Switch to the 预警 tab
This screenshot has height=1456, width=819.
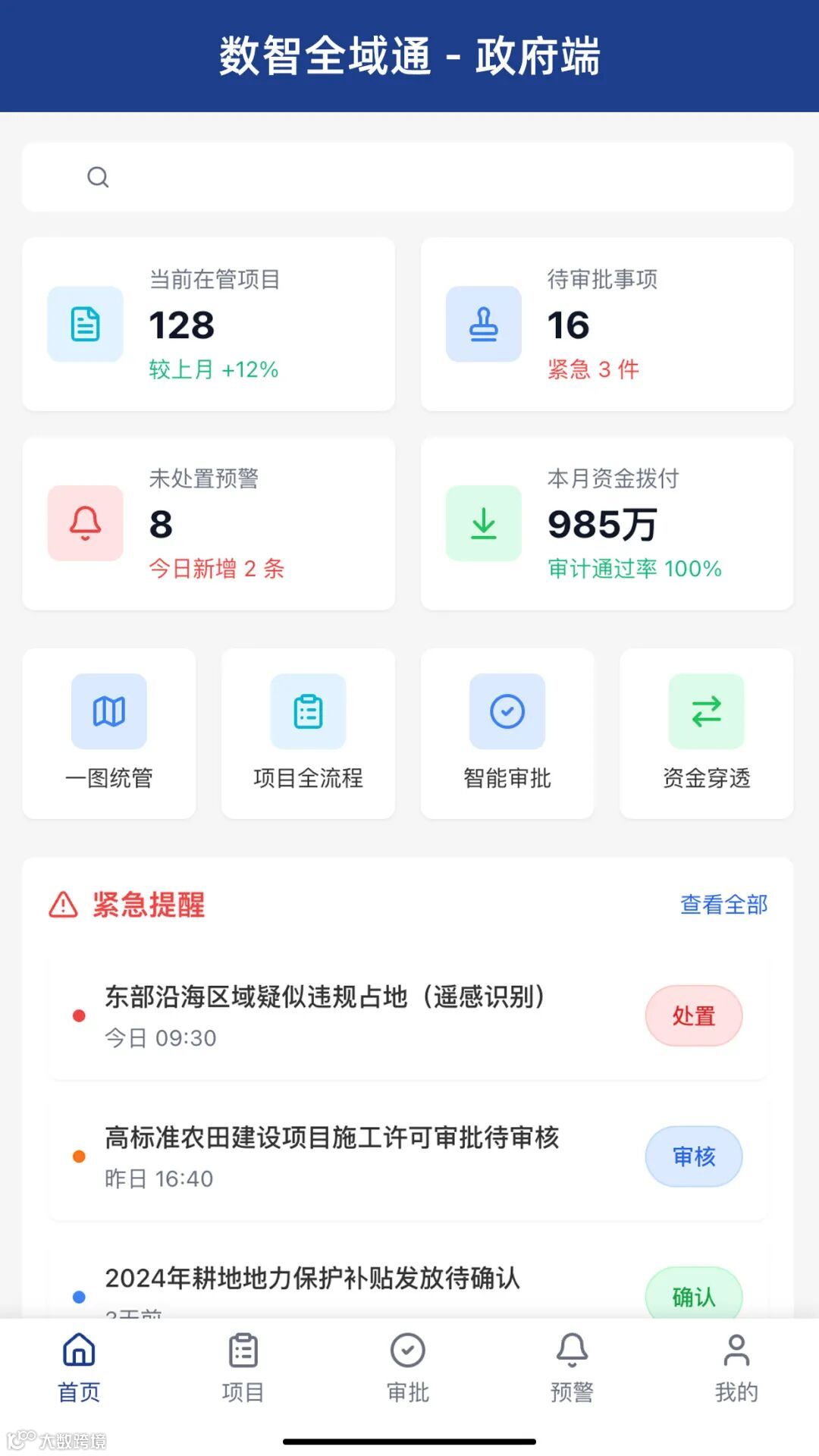point(573,1369)
